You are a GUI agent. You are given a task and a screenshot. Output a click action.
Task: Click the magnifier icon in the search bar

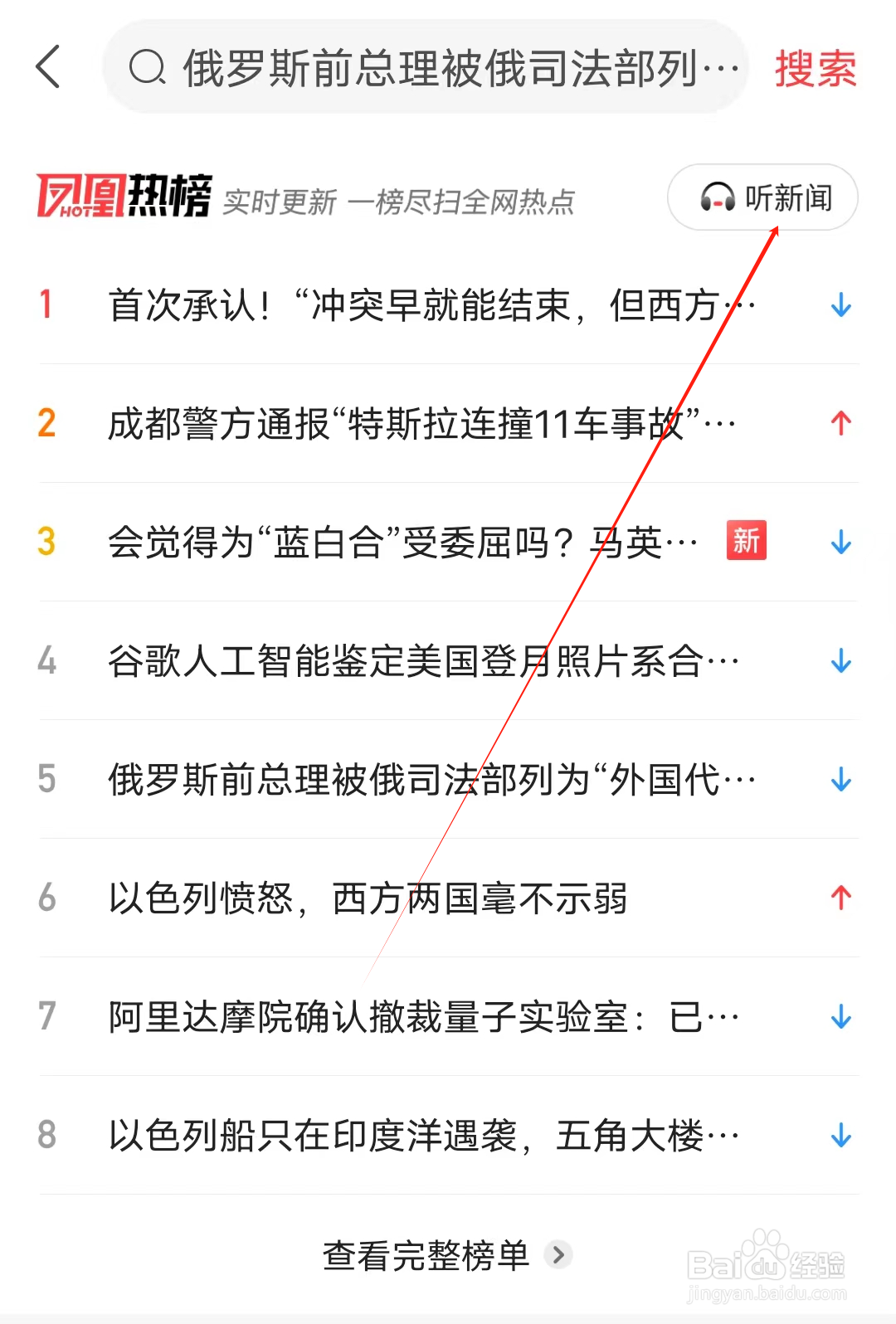point(146,68)
